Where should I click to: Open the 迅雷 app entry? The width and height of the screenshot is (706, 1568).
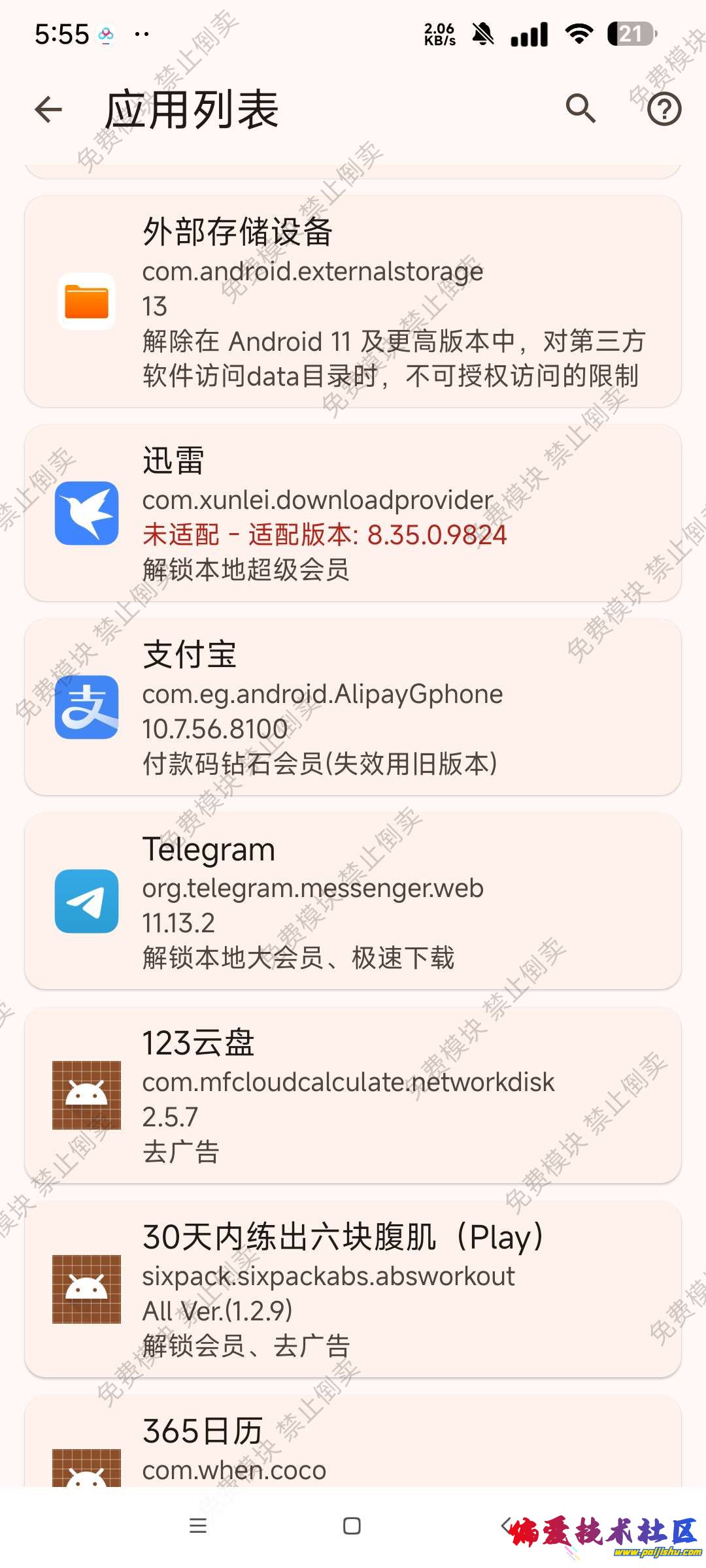click(x=353, y=514)
